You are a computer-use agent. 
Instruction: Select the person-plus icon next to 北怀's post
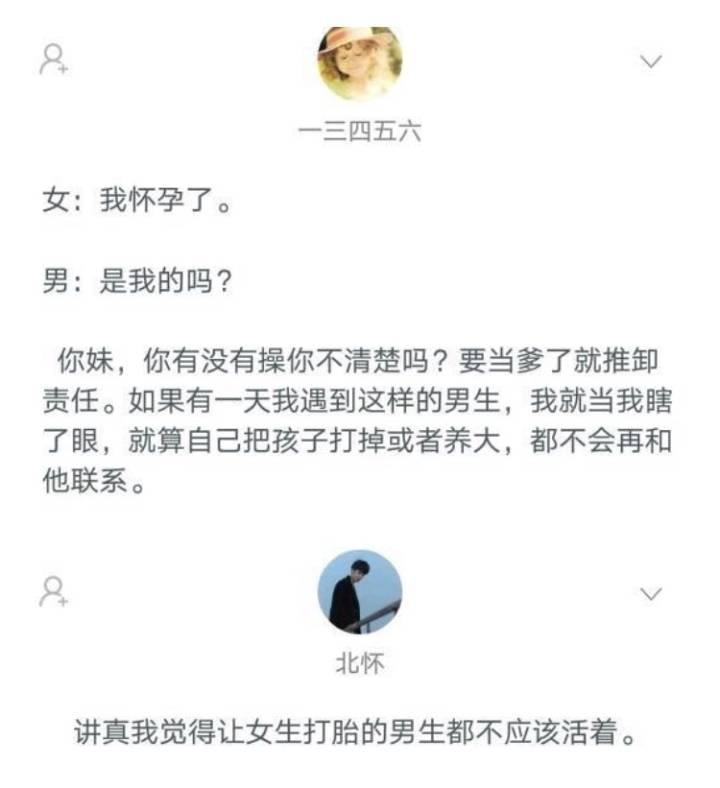(x=55, y=592)
